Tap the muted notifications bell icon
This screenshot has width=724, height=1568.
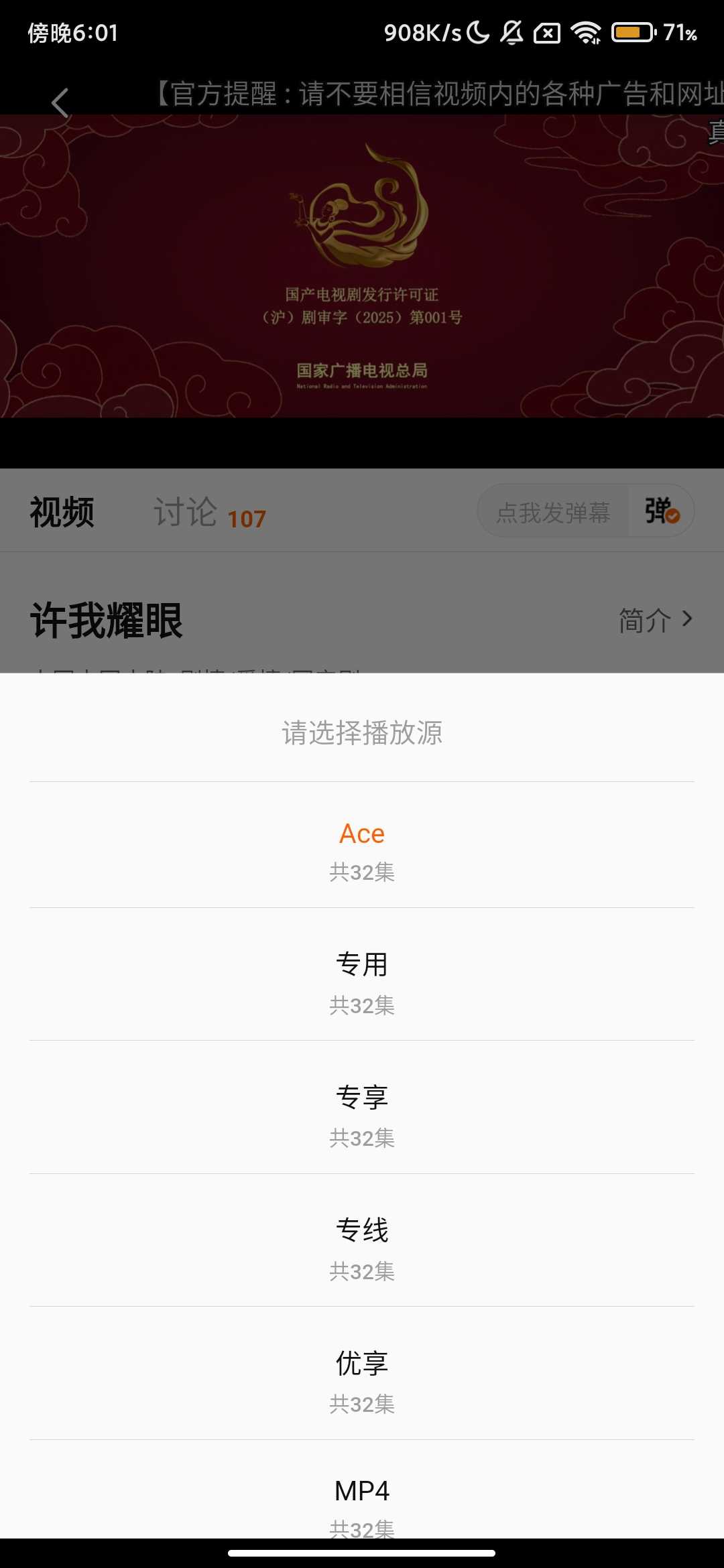tap(512, 33)
